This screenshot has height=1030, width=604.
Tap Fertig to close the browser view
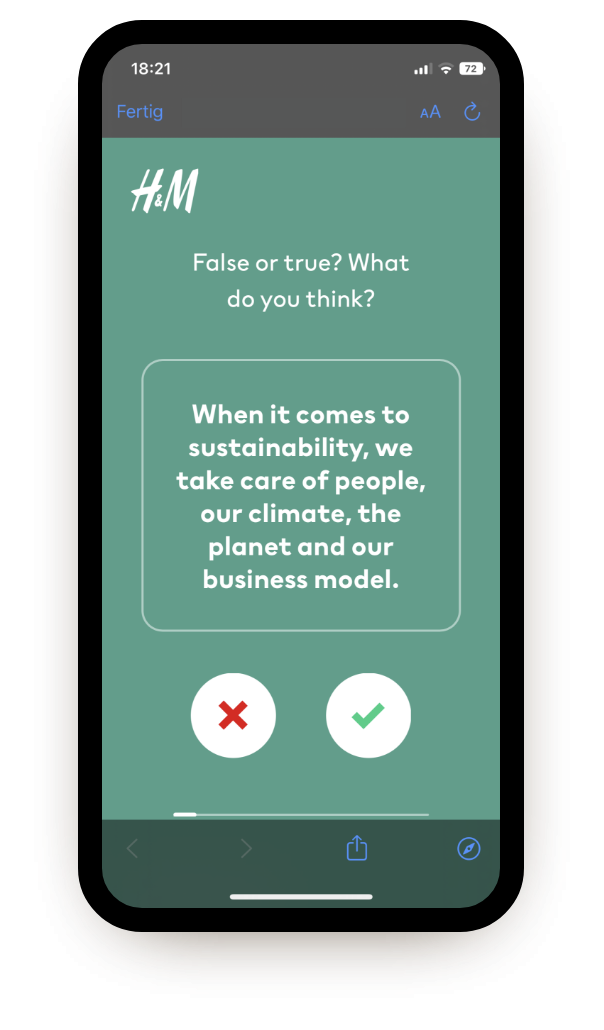point(140,112)
